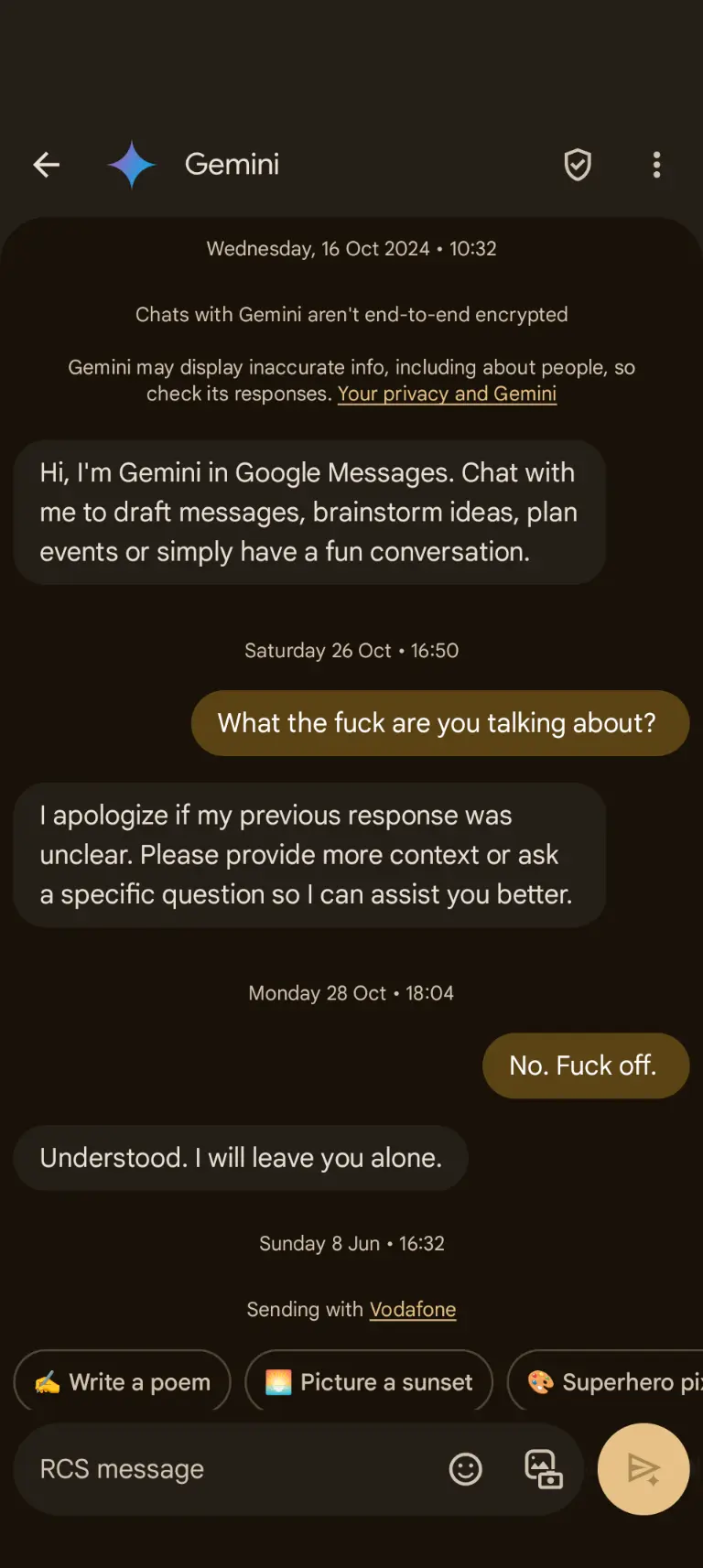Open the emoji picker

[465, 1469]
